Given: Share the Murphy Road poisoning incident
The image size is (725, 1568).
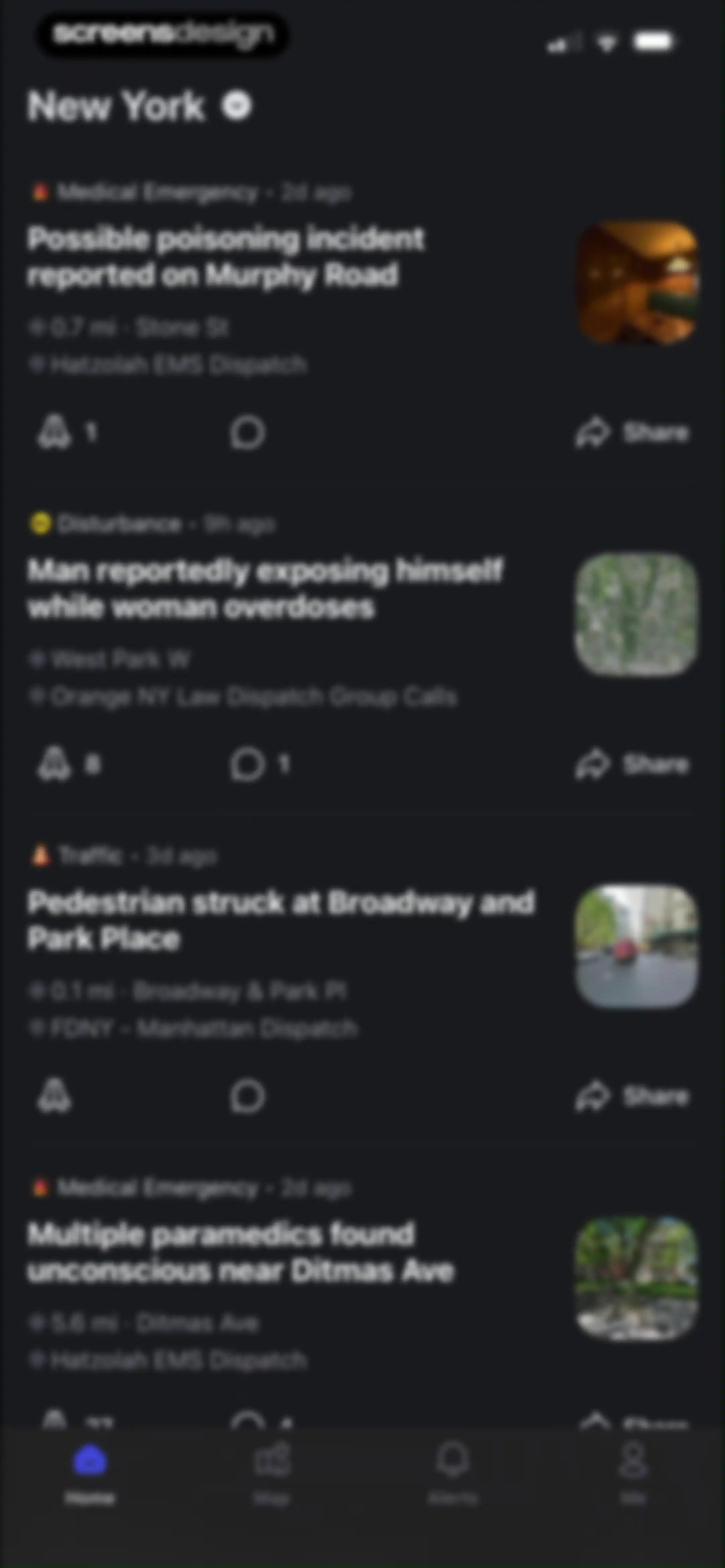Looking at the screenshot, I should tap(632, 433).
